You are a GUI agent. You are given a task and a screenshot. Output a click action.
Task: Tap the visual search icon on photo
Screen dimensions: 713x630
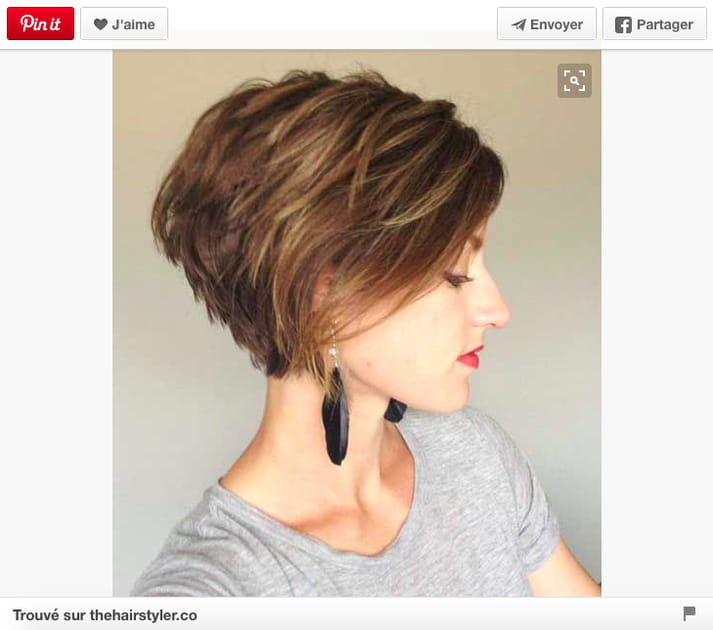point(574,81)
